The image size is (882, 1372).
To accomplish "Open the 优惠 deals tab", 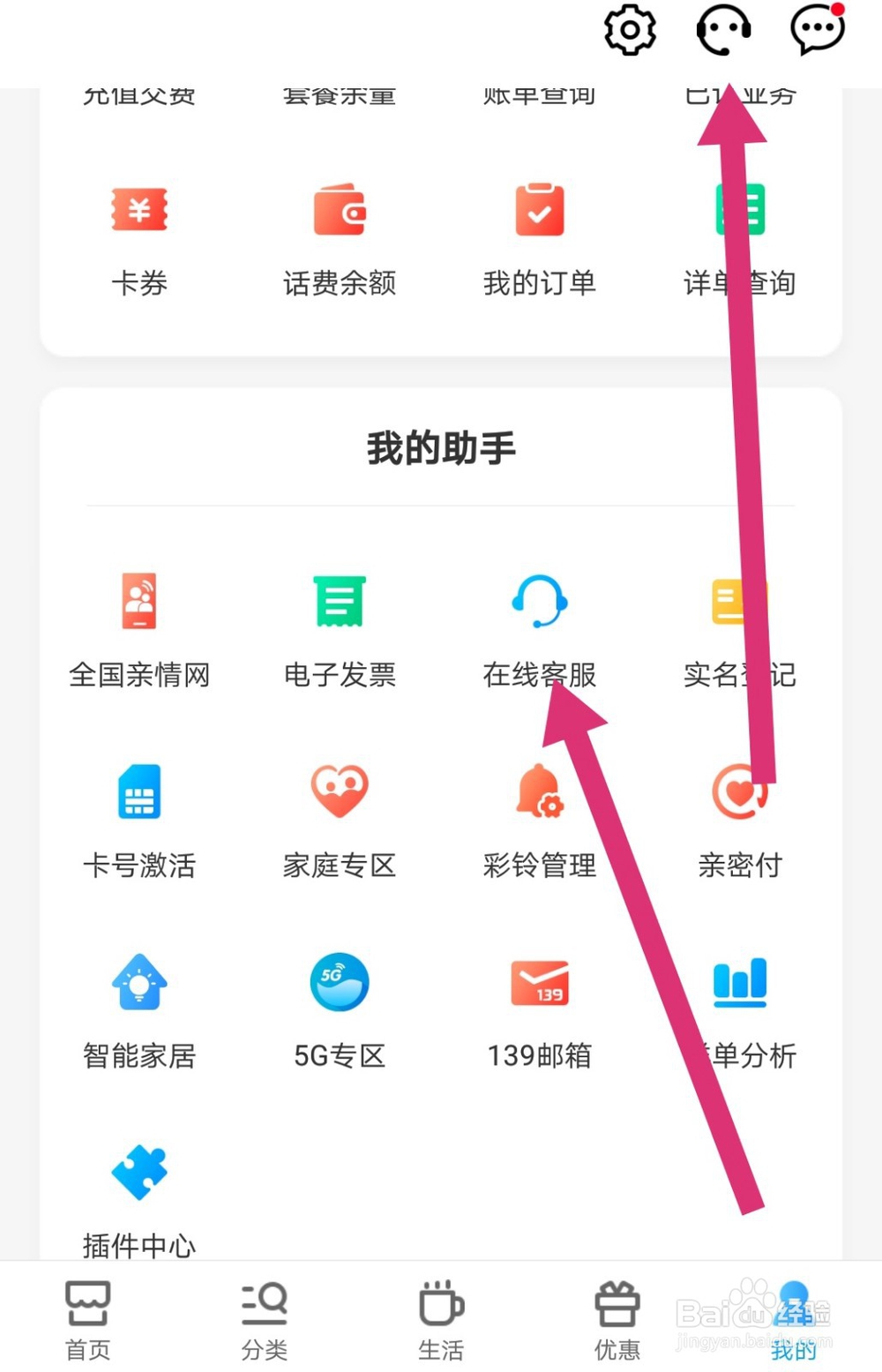I will click(x=617, y=1316).
